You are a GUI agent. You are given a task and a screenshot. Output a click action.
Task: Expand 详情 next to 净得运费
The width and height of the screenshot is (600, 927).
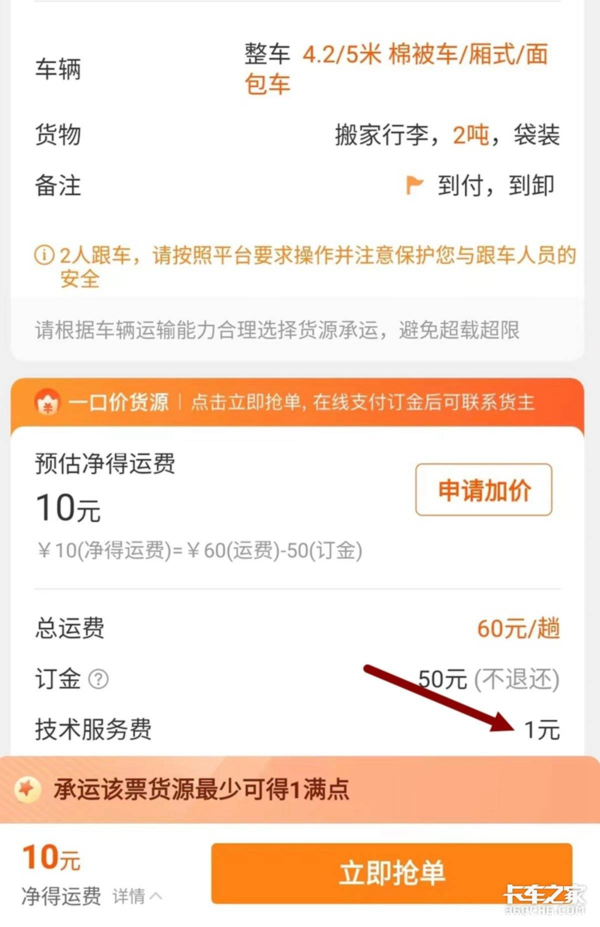(137, 896)
